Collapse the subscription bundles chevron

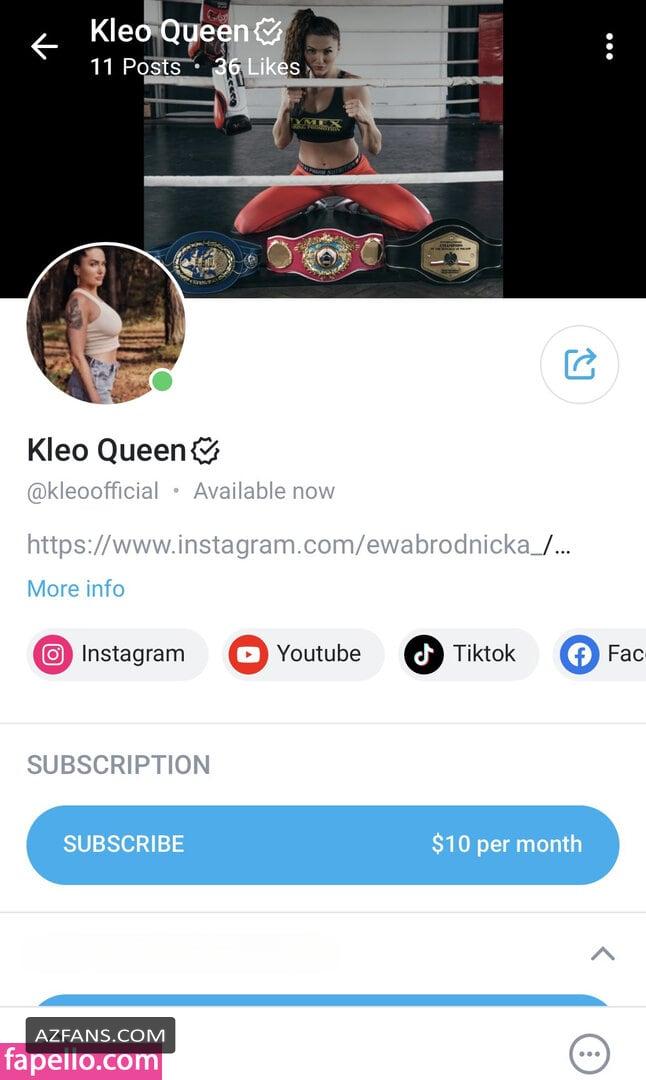(603, 953)
